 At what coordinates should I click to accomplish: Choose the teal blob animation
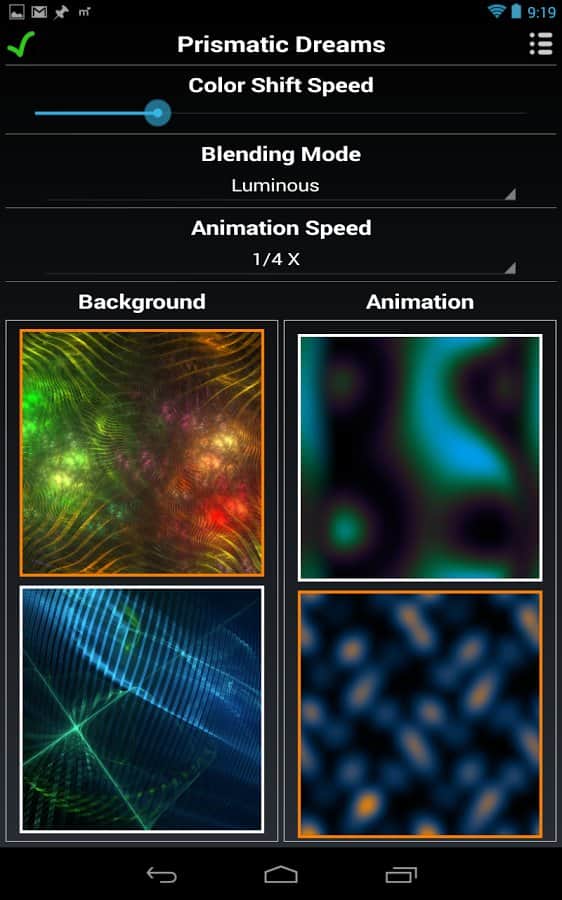420,457
